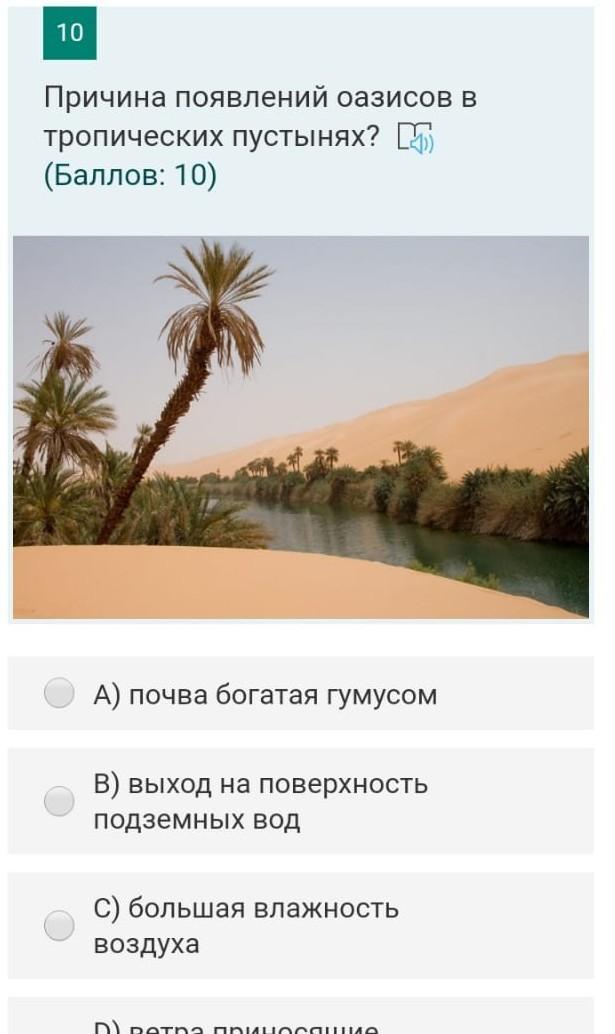Viewport: 615px width, 1034px height.
Task: Choose answer B) выход на поверхность подземных вод
Action: (x=60, y=801)
